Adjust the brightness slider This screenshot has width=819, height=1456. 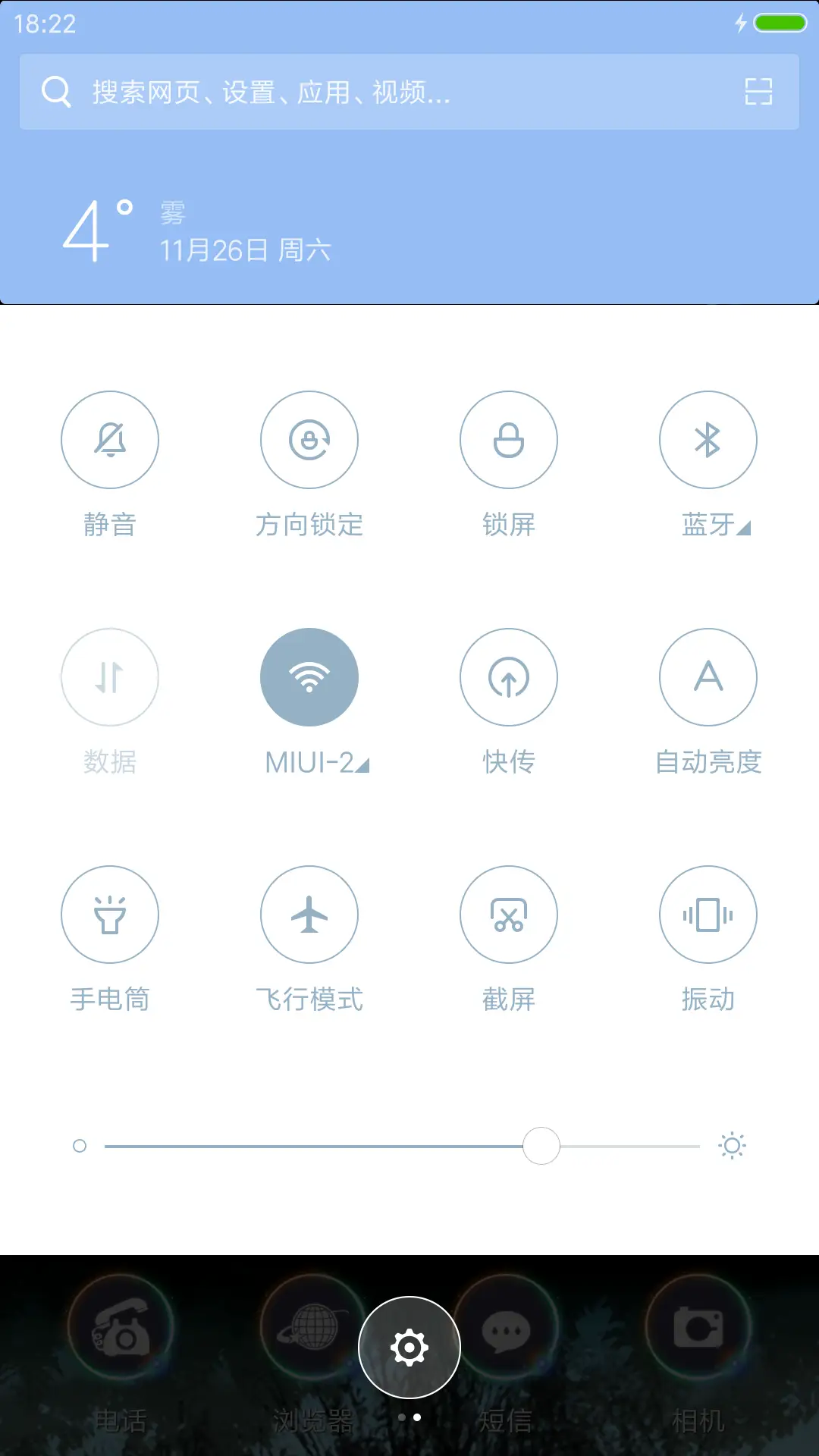click(x=541, y=1146)
